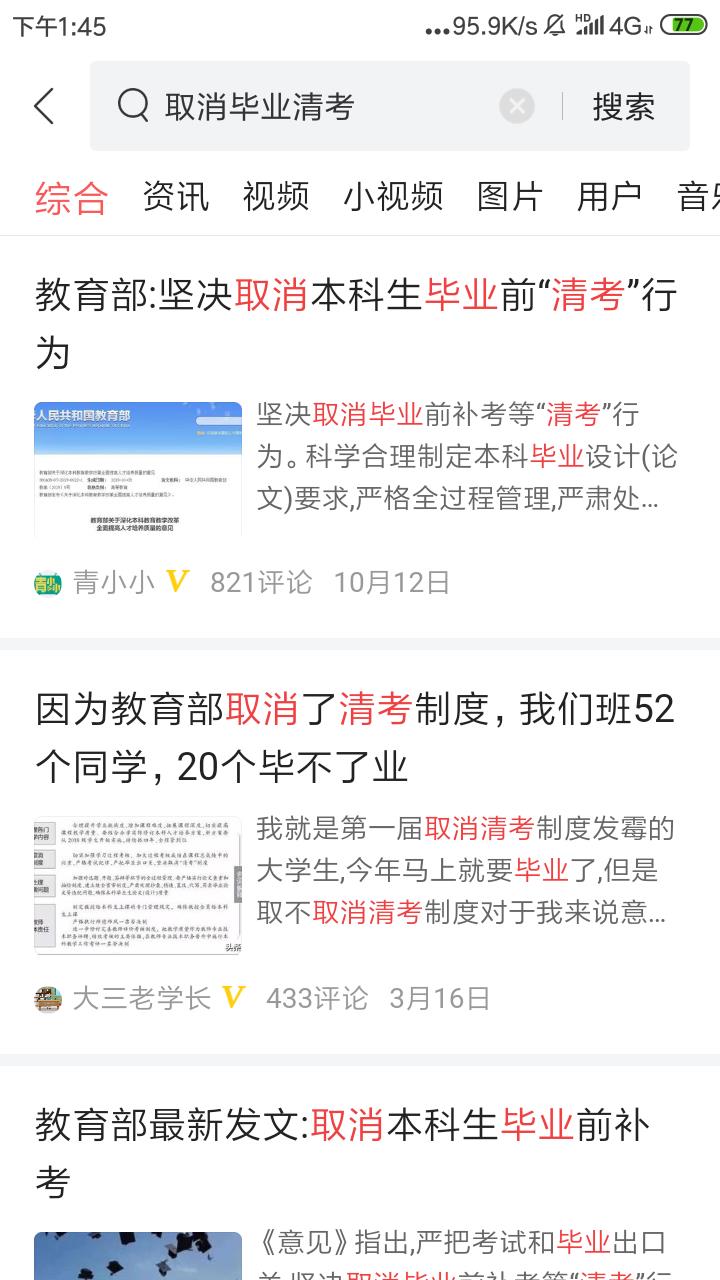
Task: Open article about 52个同学 20个毕不了业
Action: (x=356, y=738)
